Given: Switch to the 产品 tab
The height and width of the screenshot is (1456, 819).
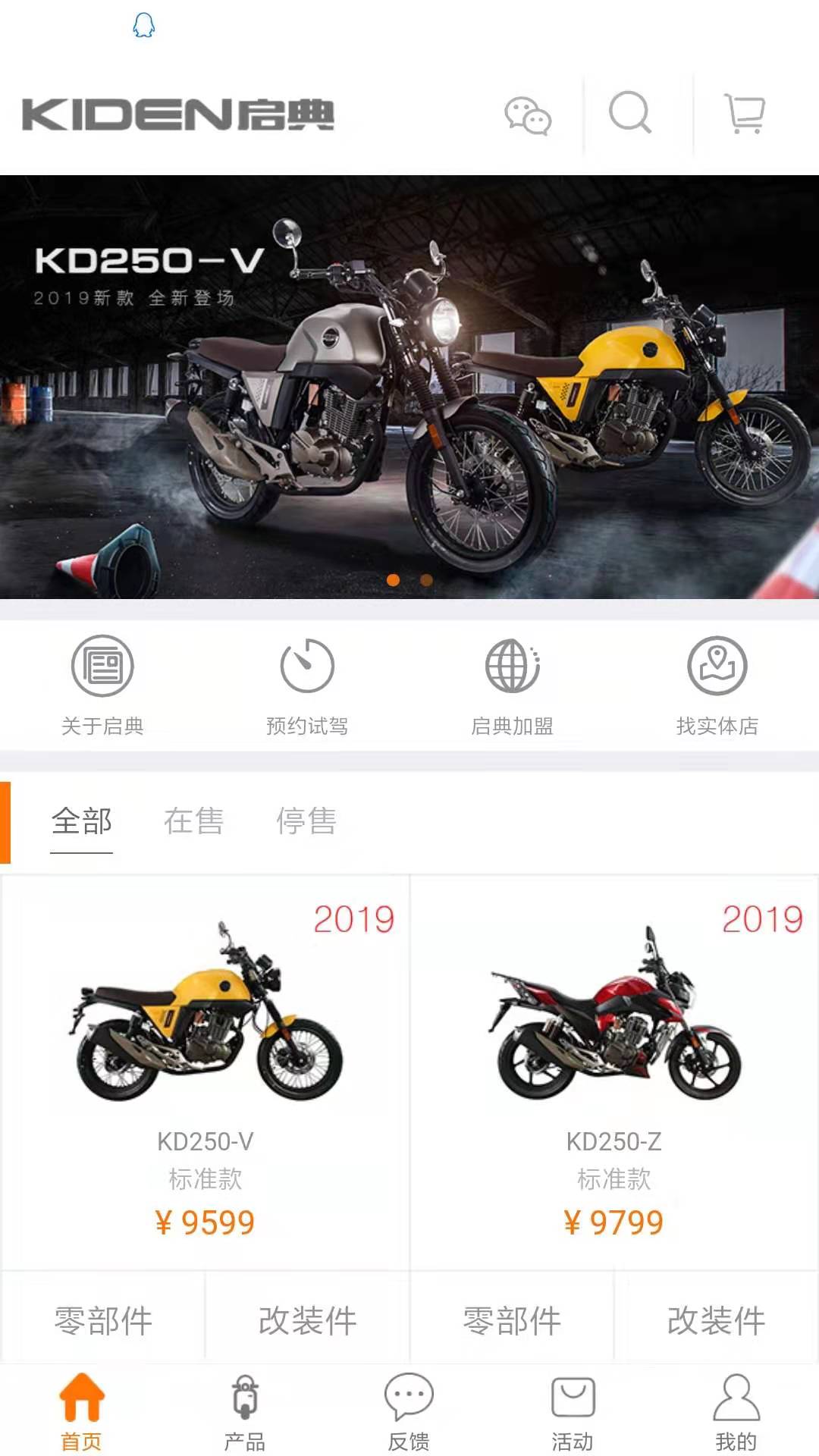Looking at the screenshot, I should click(245, 1410).
